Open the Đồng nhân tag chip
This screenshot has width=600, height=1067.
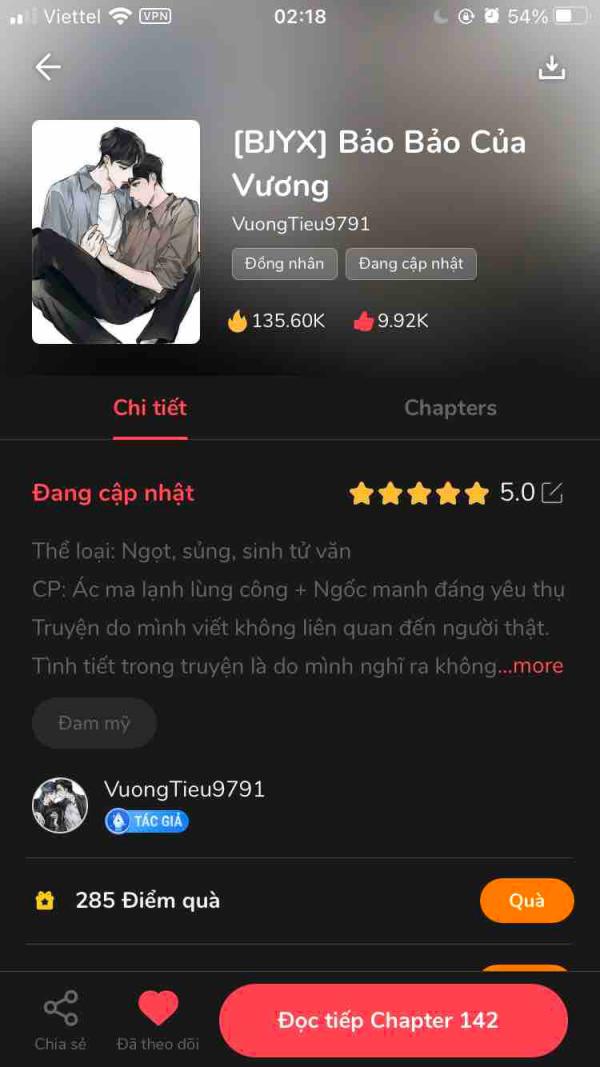click(x=284, y=264)
